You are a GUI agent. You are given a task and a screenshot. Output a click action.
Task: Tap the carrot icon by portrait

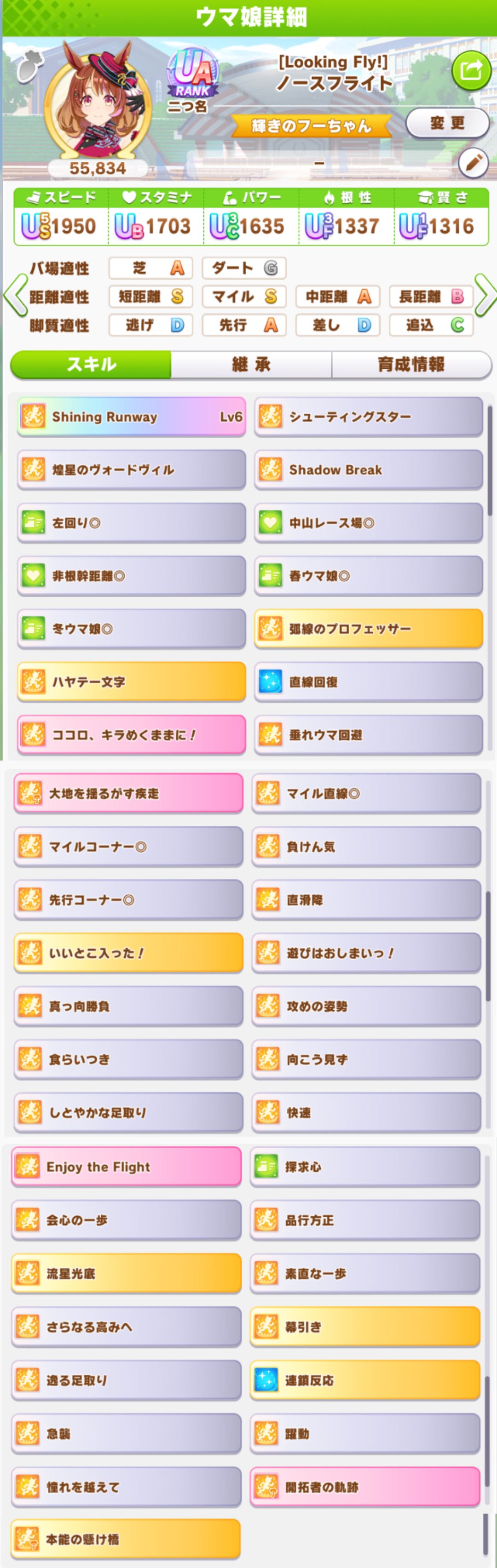point(26,67)
